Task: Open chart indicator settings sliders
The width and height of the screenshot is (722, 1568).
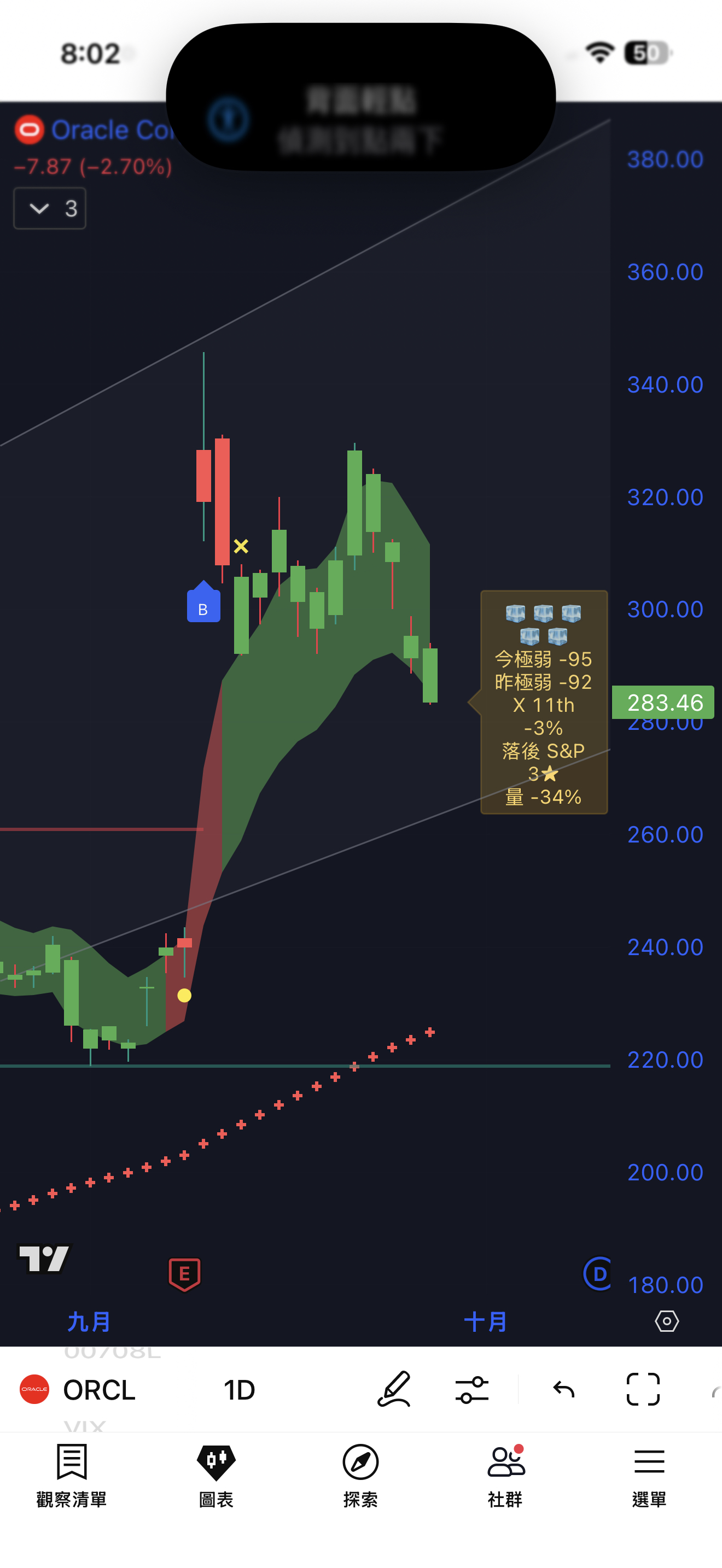Action: 472,1390
